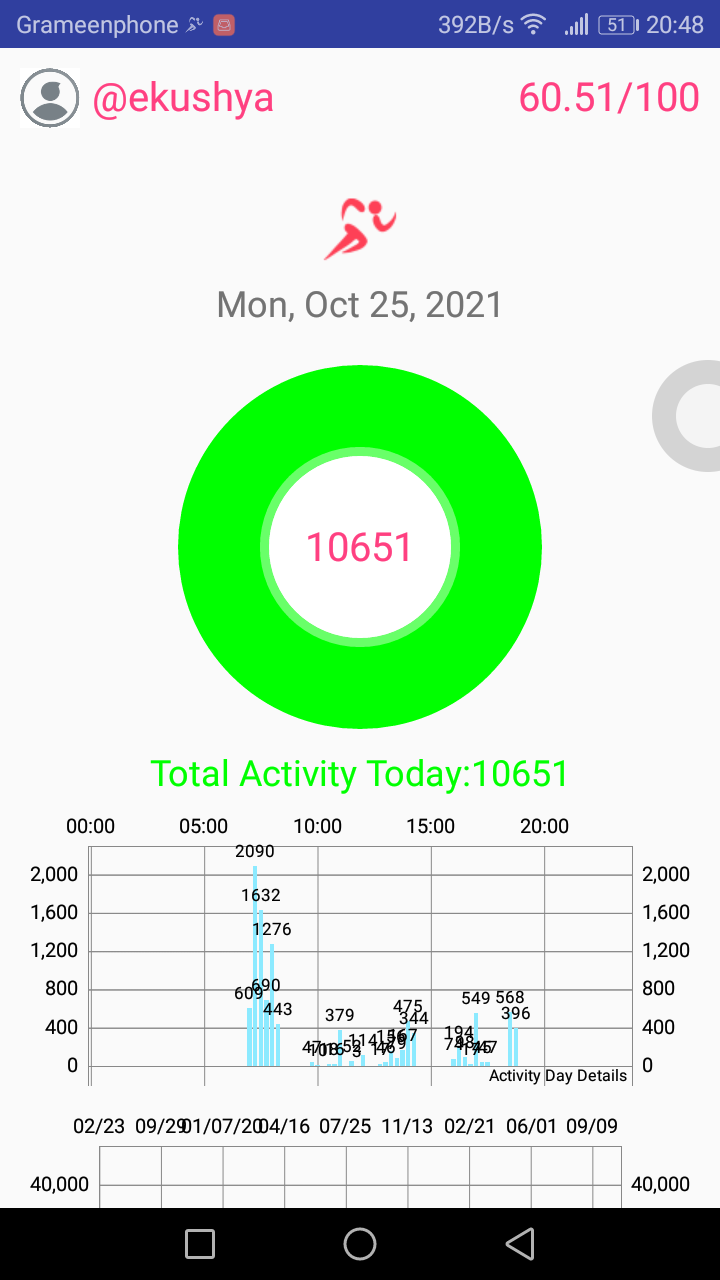Go to the home screen

click(360, 1244)
